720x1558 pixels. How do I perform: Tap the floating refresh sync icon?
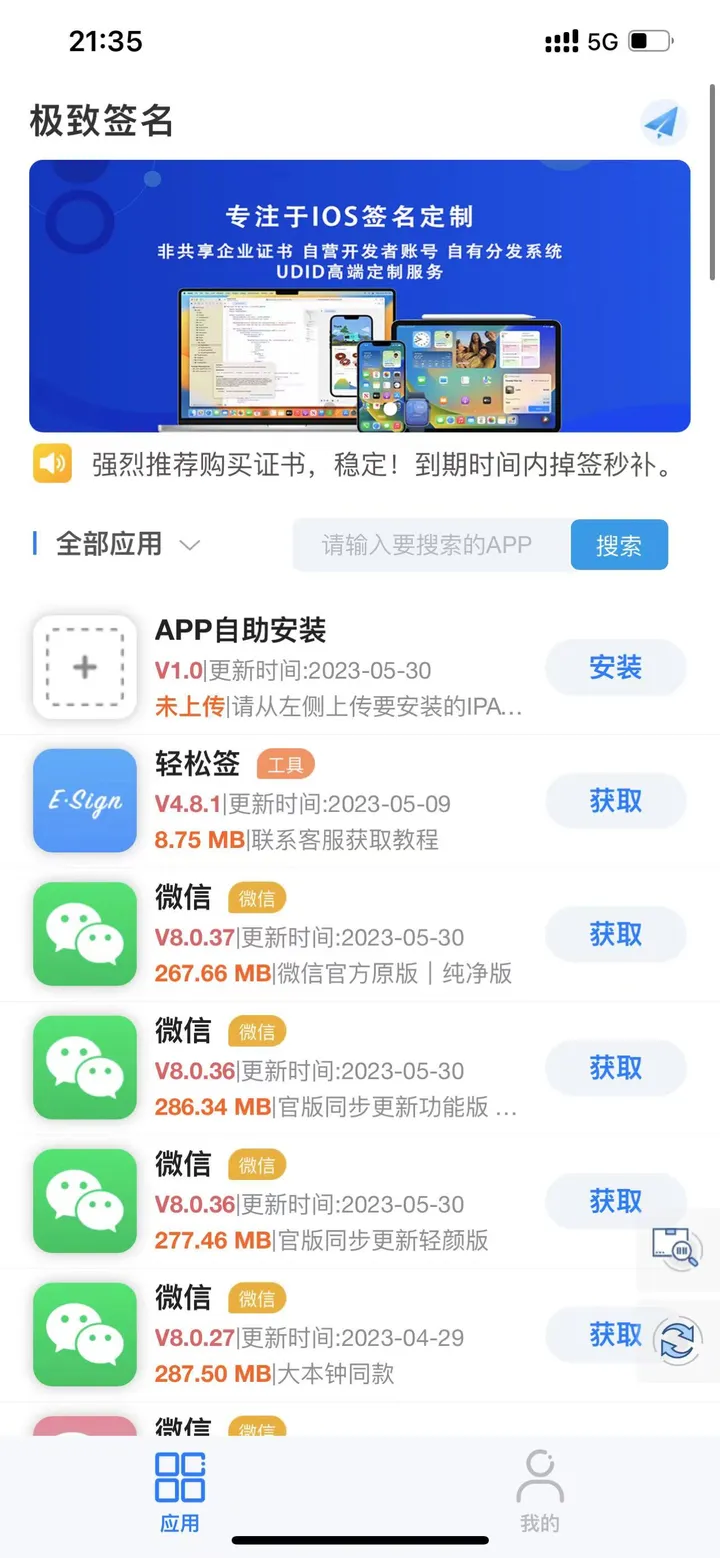click(x=678, y=1340)
